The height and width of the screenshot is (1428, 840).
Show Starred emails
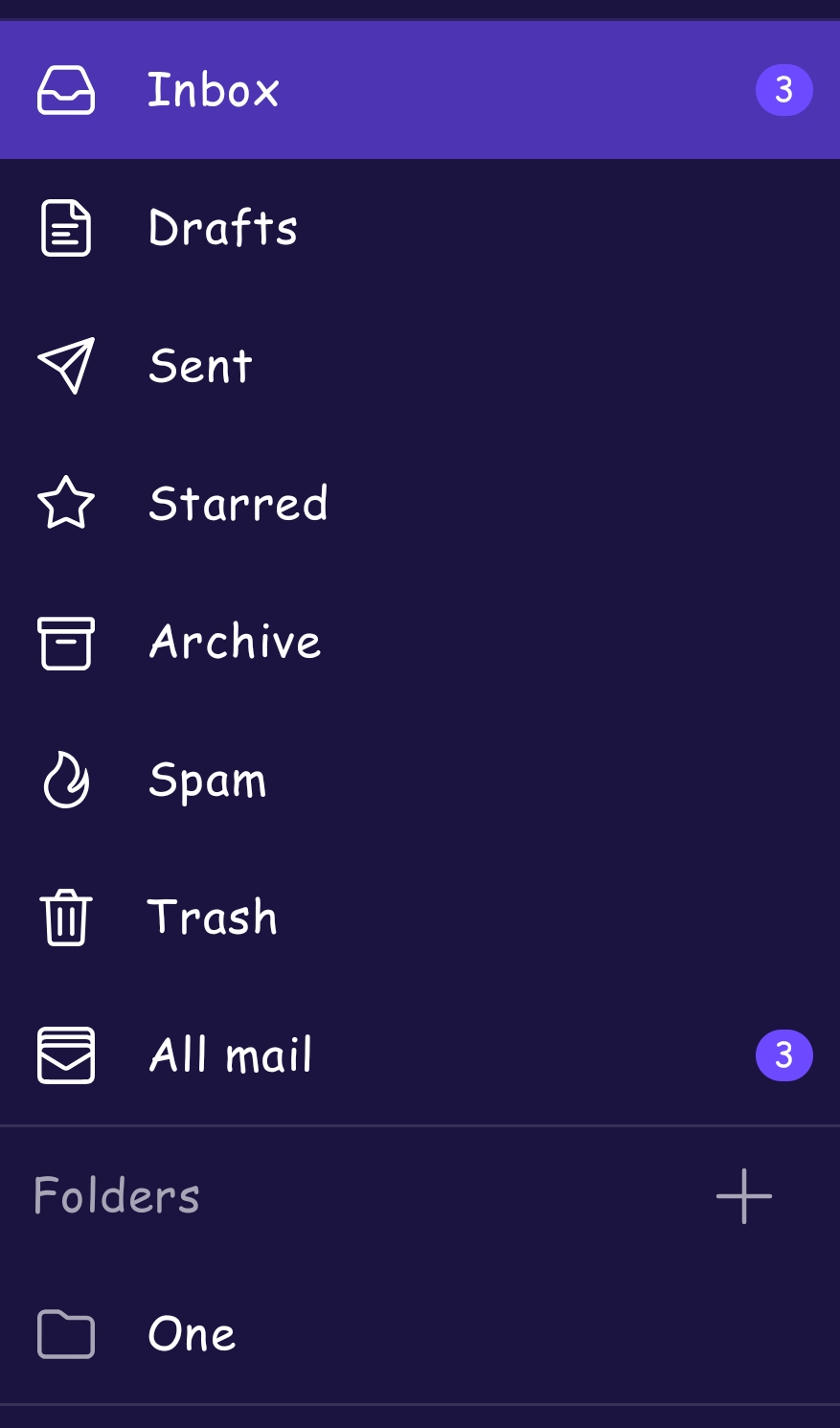[420, 504]
